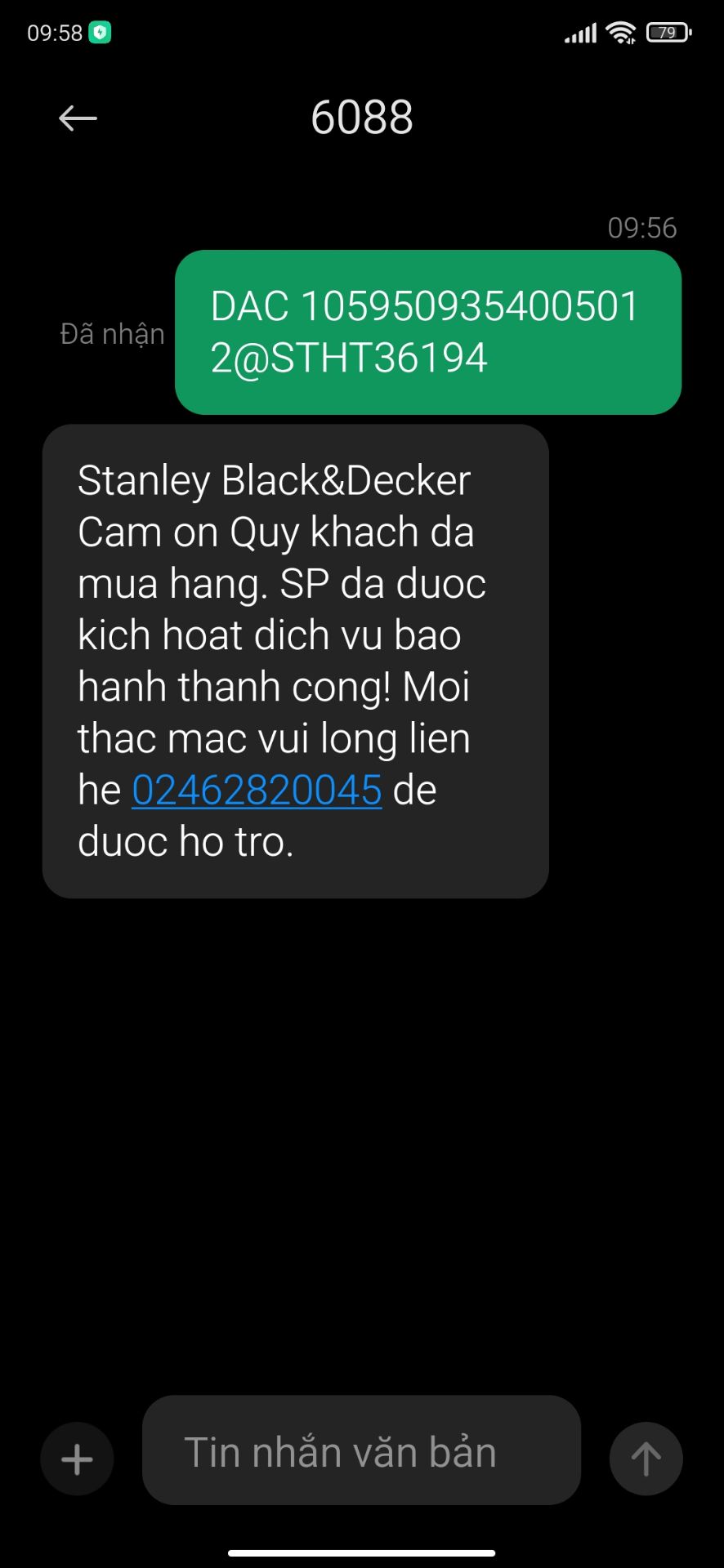Open conversation options via the 6088 header

pos(362,118)
